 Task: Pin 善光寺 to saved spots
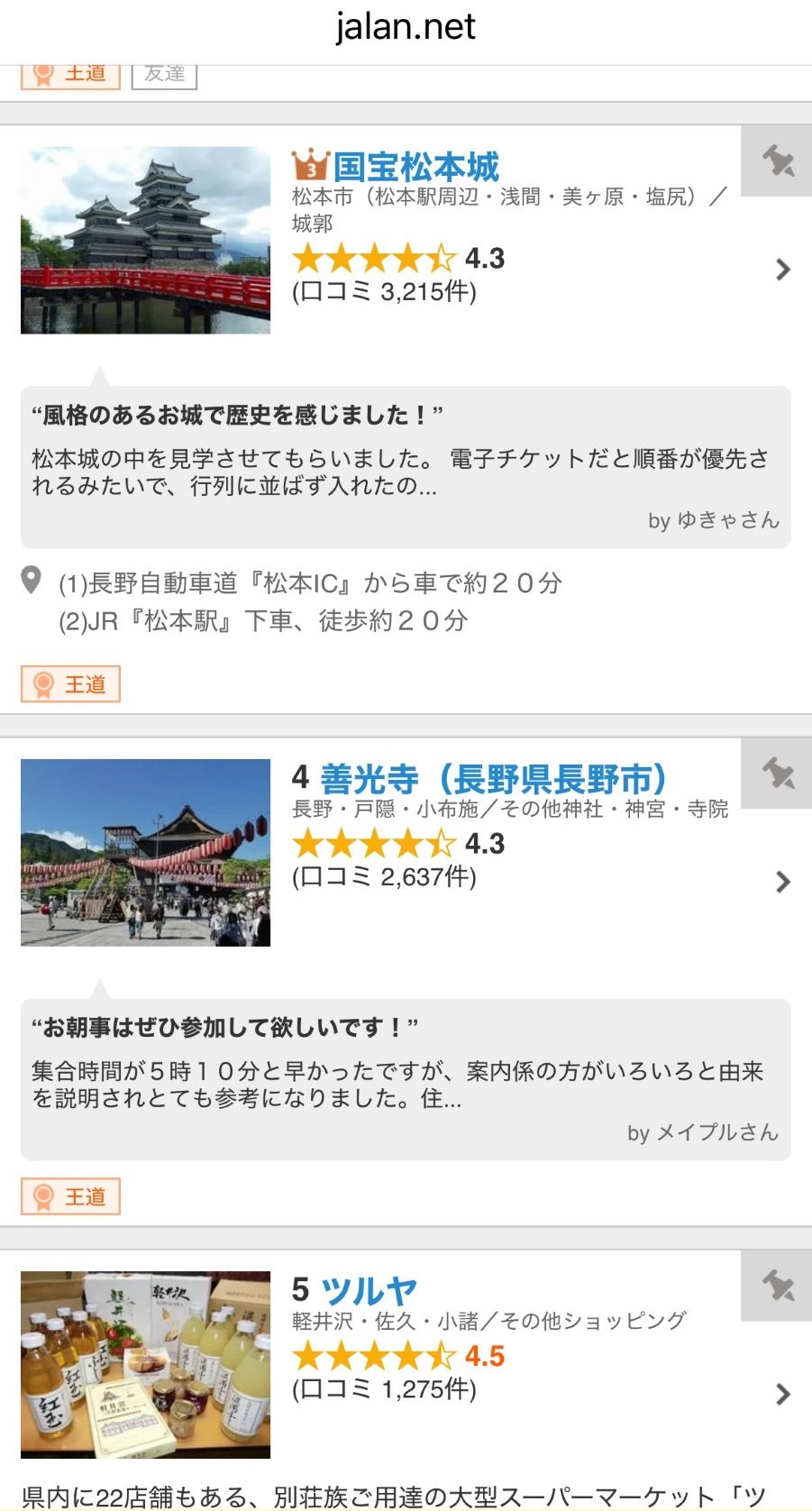tap(777, 774)
